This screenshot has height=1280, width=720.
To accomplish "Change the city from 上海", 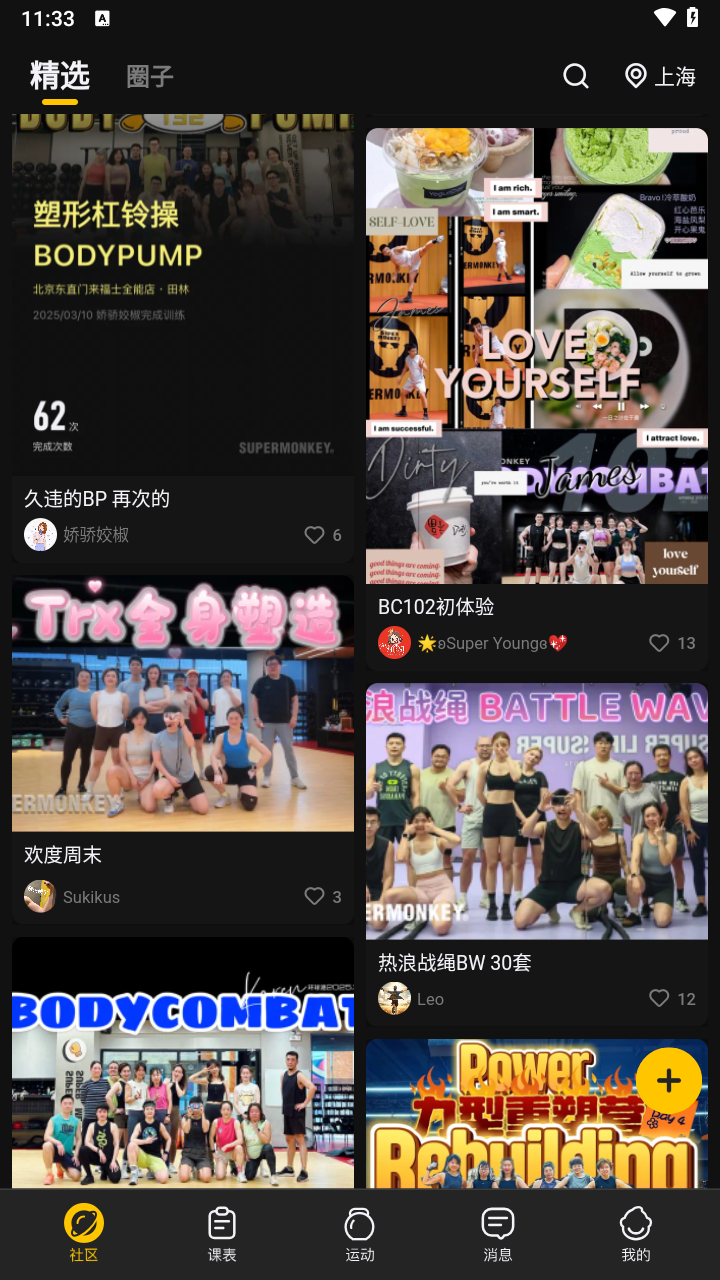I will coord(660,76).
